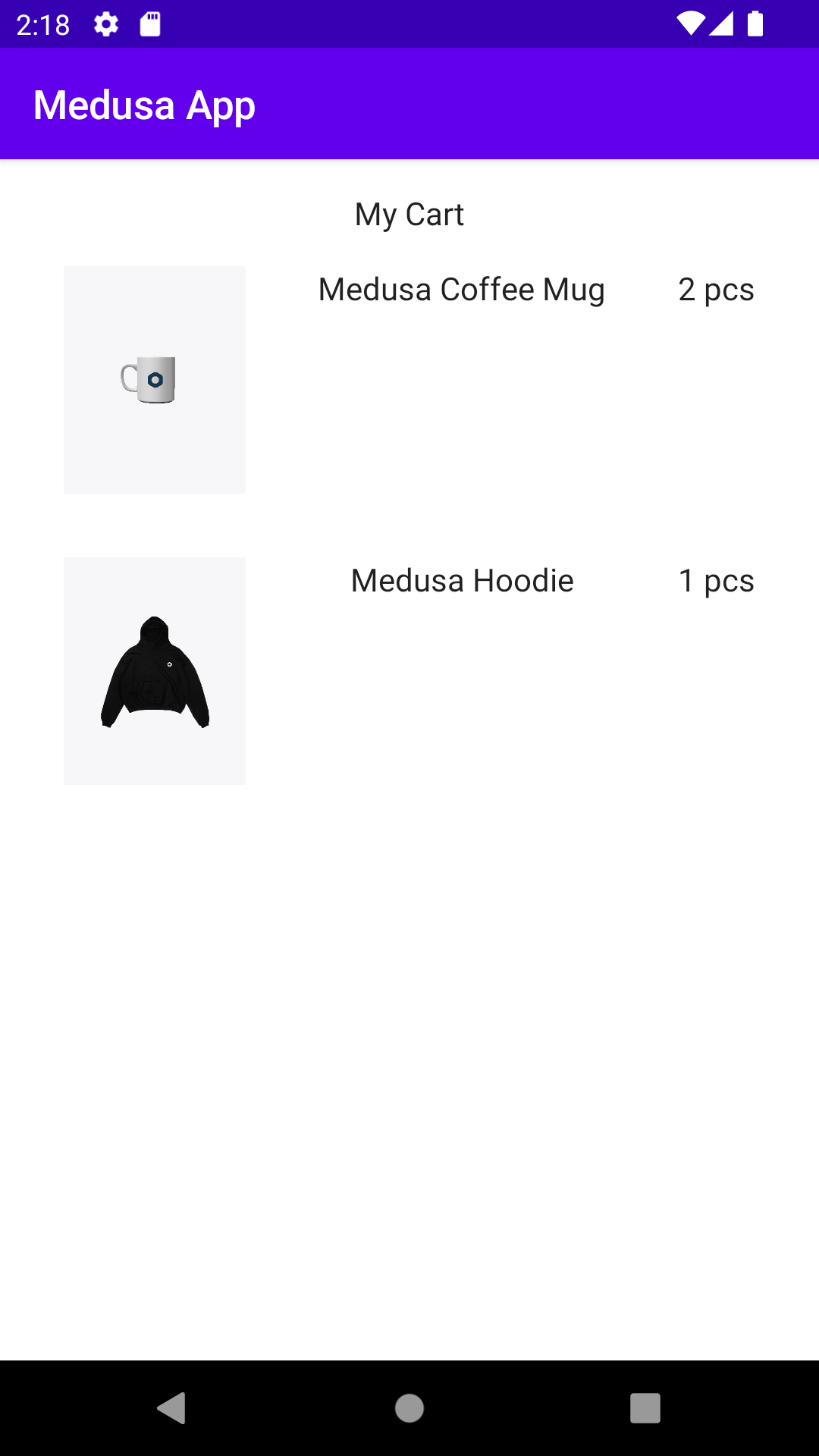This screenshot has height=1456, width=819.
Task: Go back using the system back button
Action: tap(172, 1408)
